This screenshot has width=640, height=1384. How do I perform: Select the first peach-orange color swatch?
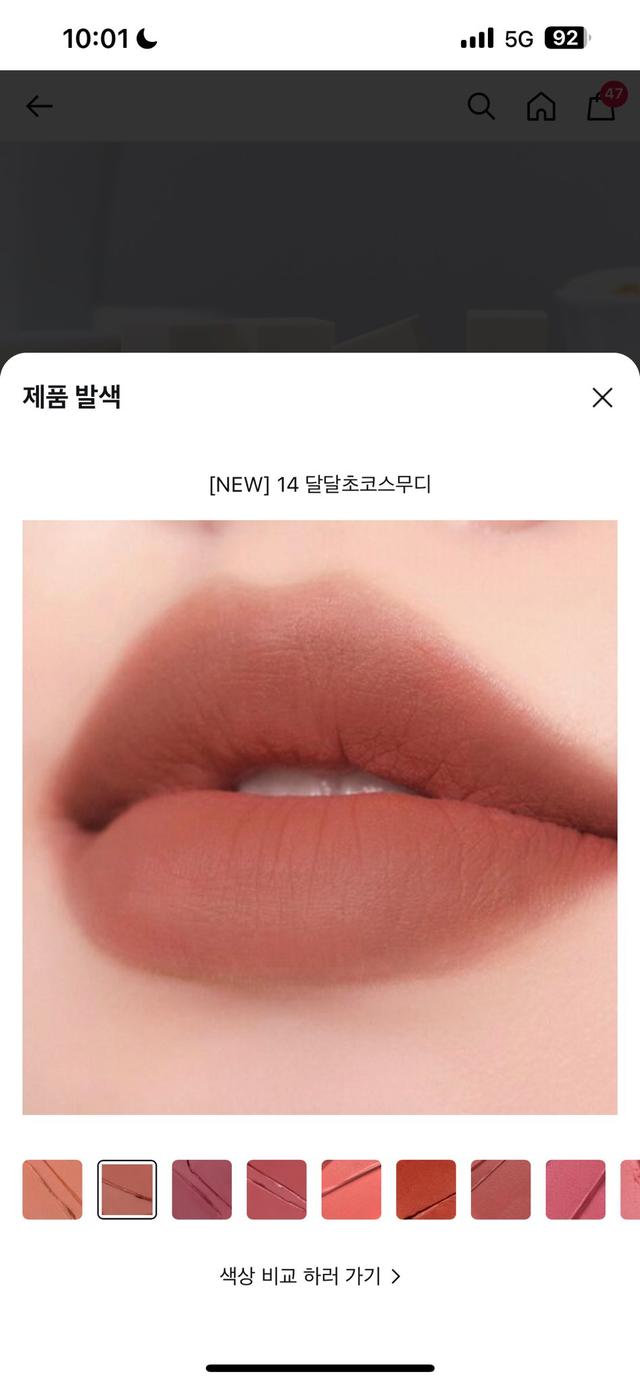point(52,1189)
